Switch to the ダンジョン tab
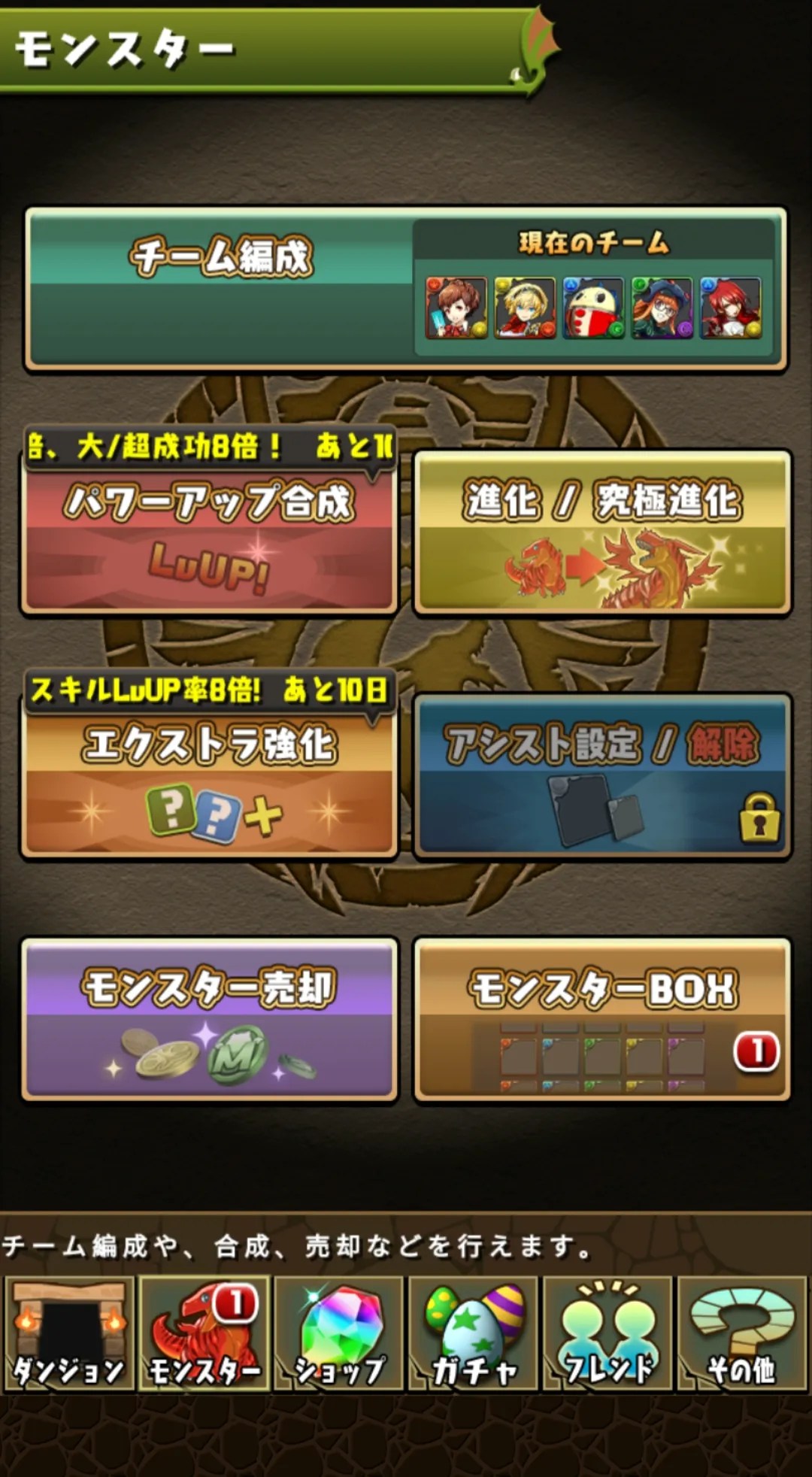 [x=69, y=1333]
